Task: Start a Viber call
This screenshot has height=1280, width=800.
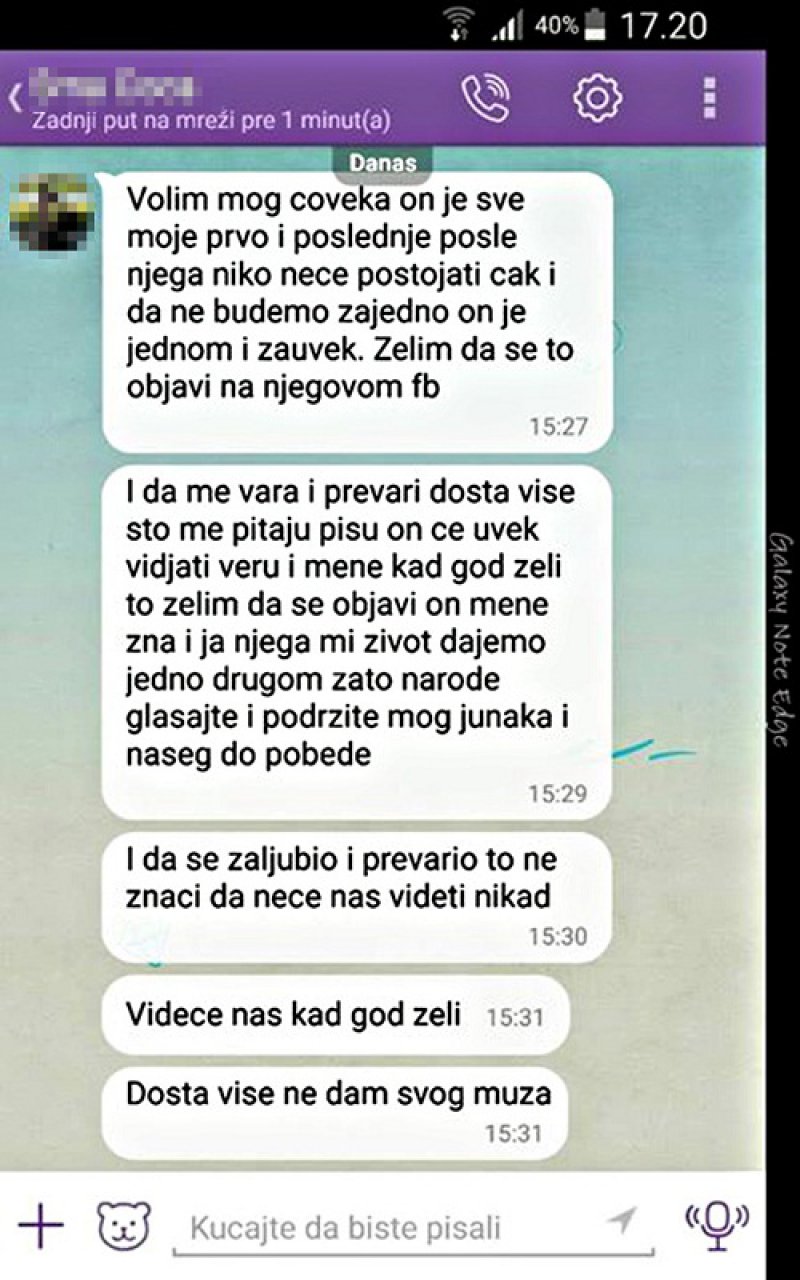Action: (x=485, y=97)
